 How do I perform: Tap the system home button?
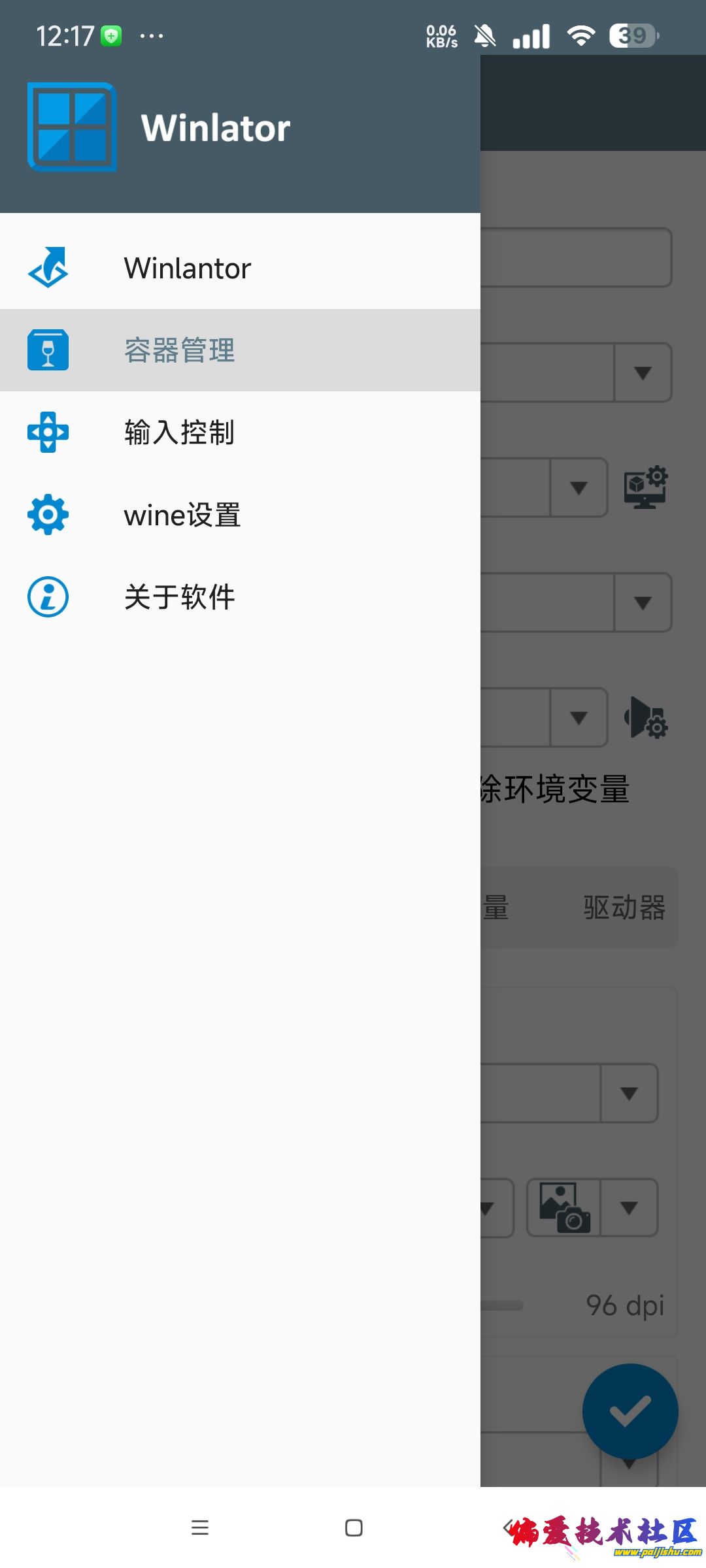354,1527
